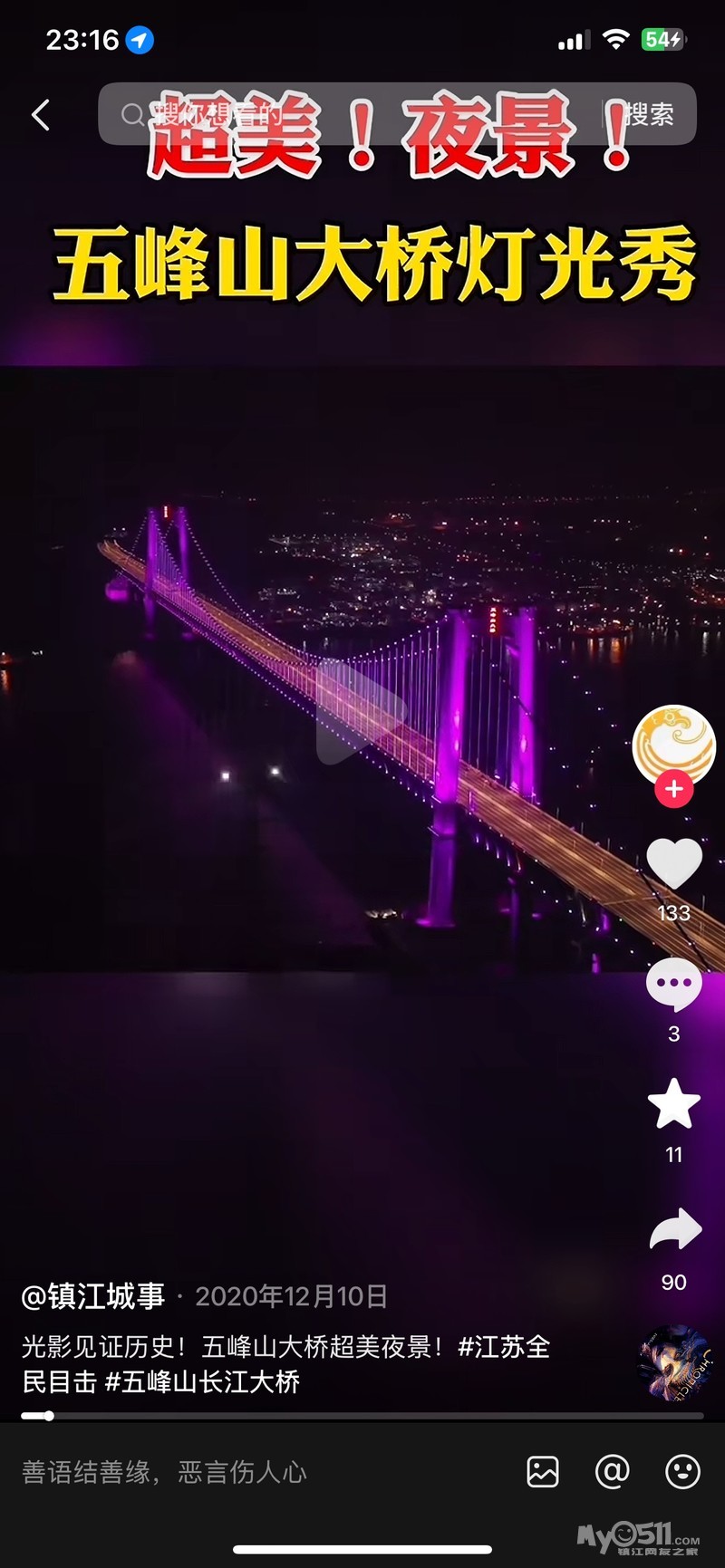This screenshot has width=725, height=1568.
Task: Open @镇江城事 profile name
Action: coord(93,1296)
